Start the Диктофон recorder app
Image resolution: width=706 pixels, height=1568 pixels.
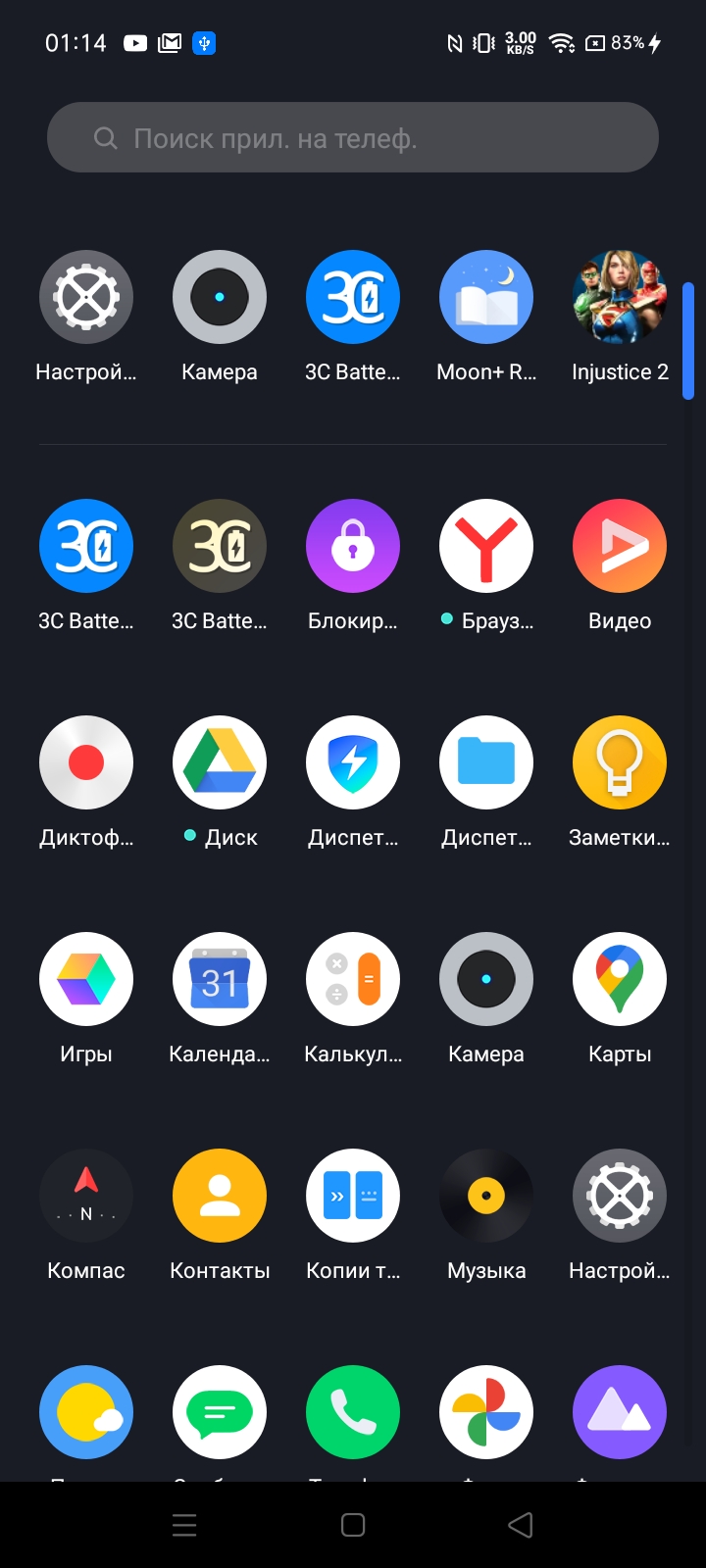[x=86, y=762]
